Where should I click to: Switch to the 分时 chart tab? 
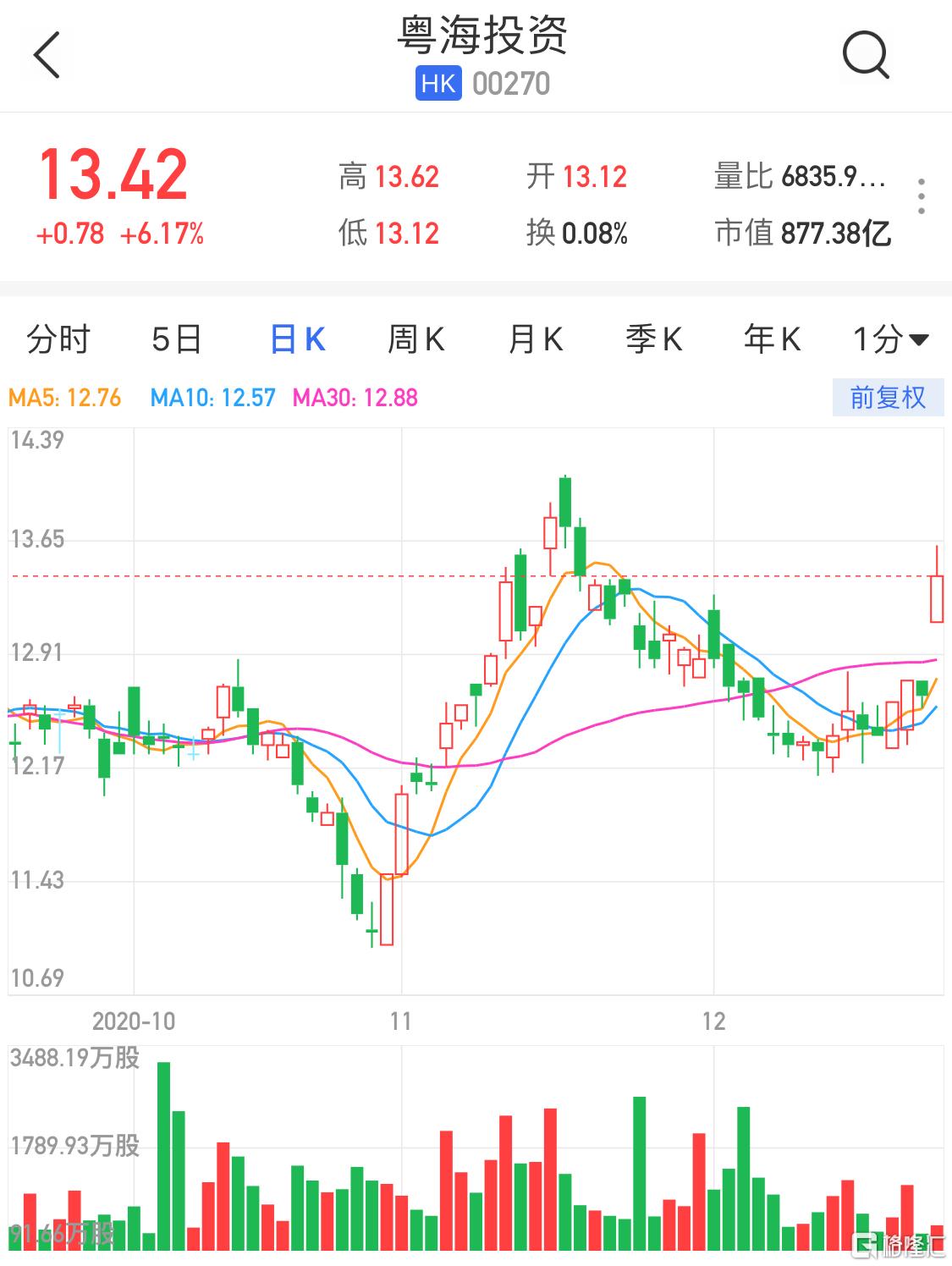point(58,340)
